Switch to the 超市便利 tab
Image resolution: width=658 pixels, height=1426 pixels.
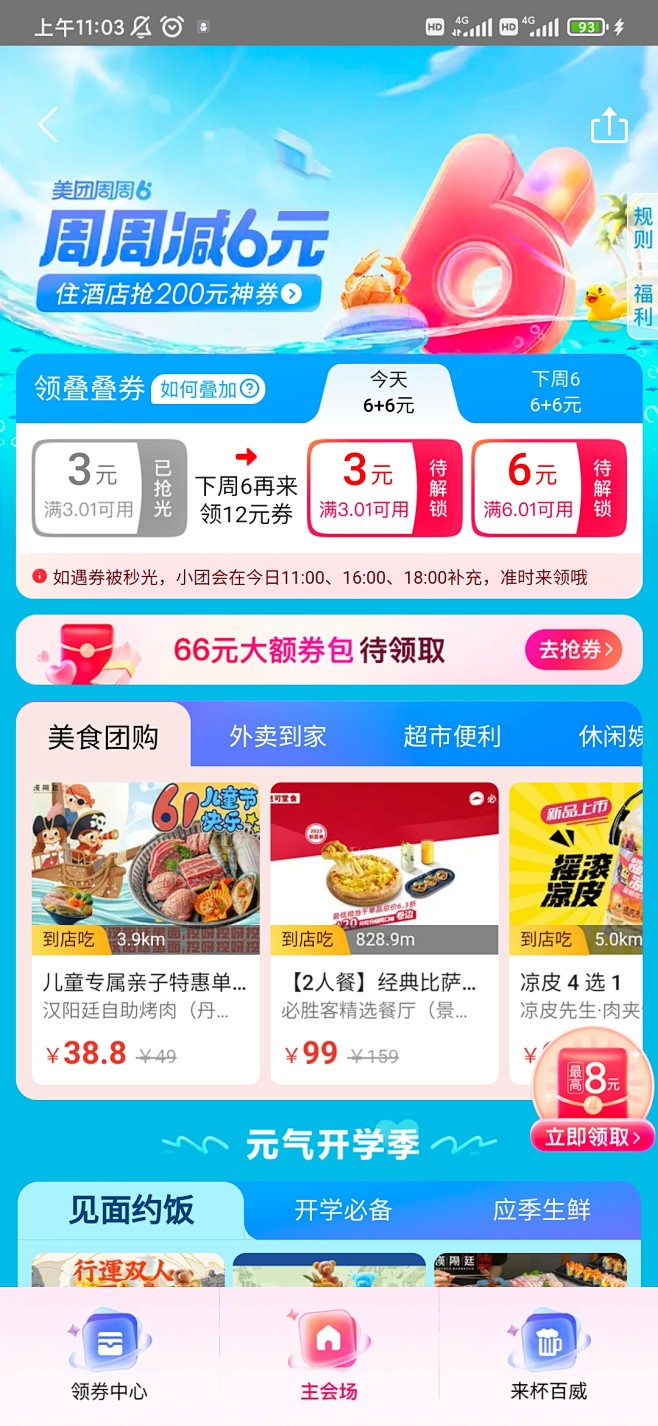click(x=452, y=737)
